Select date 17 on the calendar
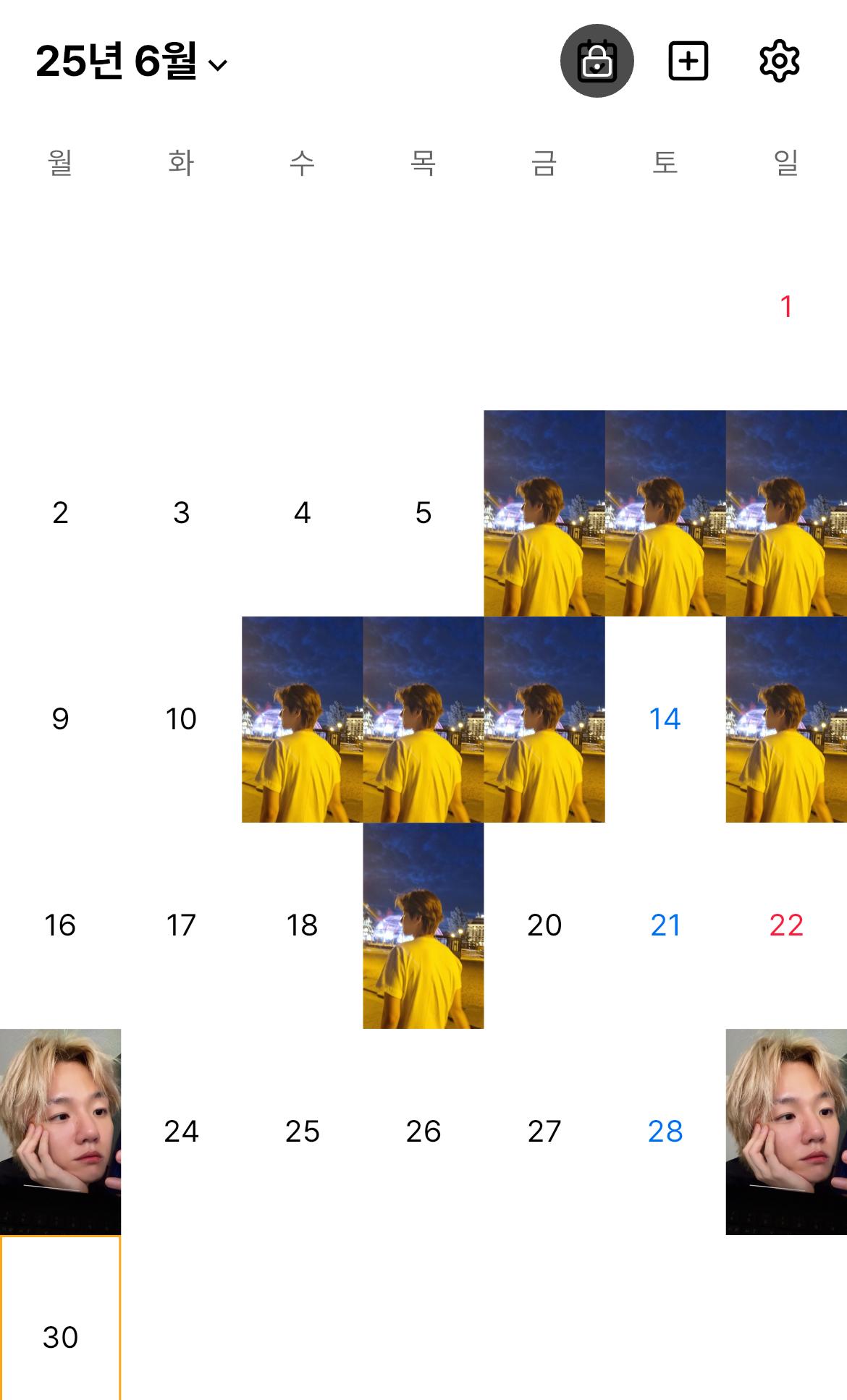The width and height of the screenshot is (847, 1400). (x=181, y=925)
